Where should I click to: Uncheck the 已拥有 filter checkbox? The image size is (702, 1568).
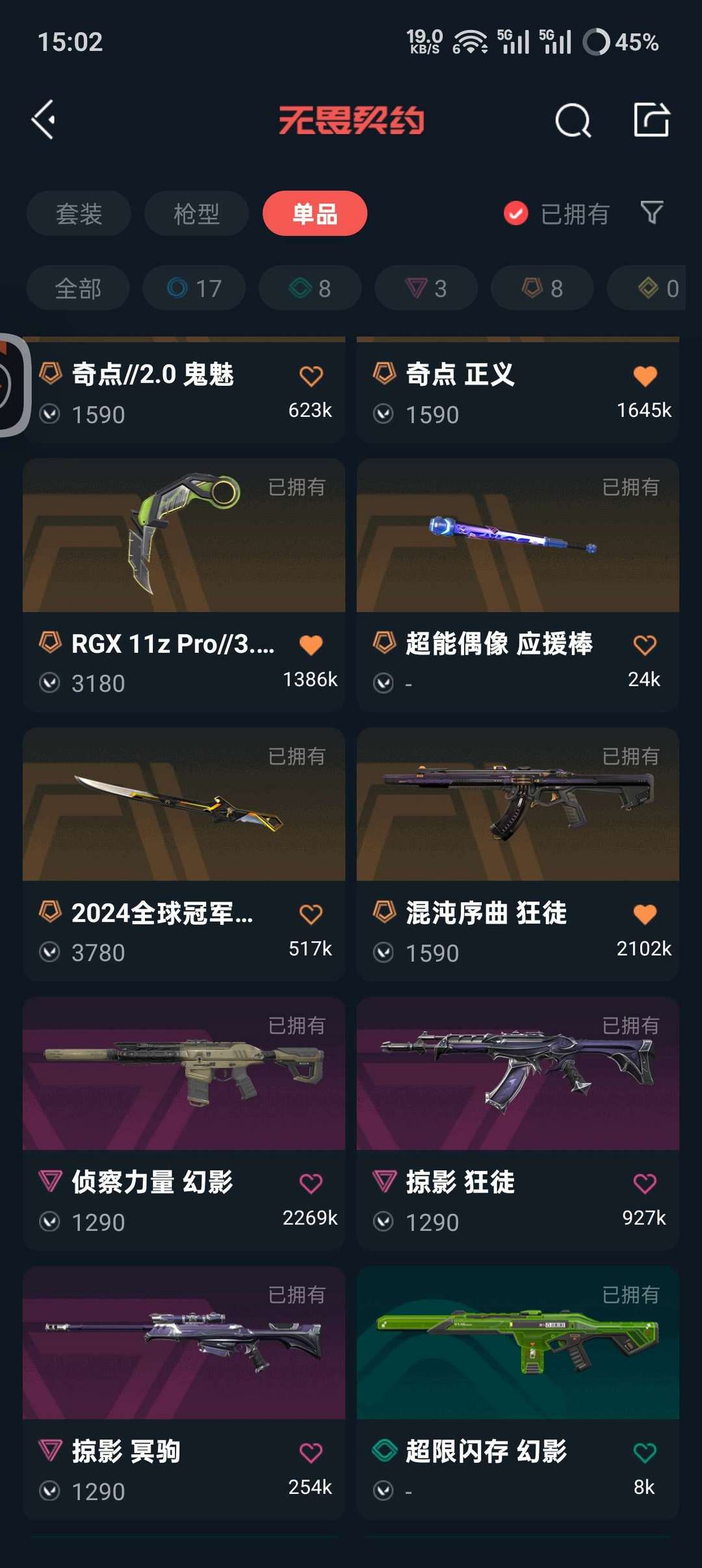tap(516, 213)
